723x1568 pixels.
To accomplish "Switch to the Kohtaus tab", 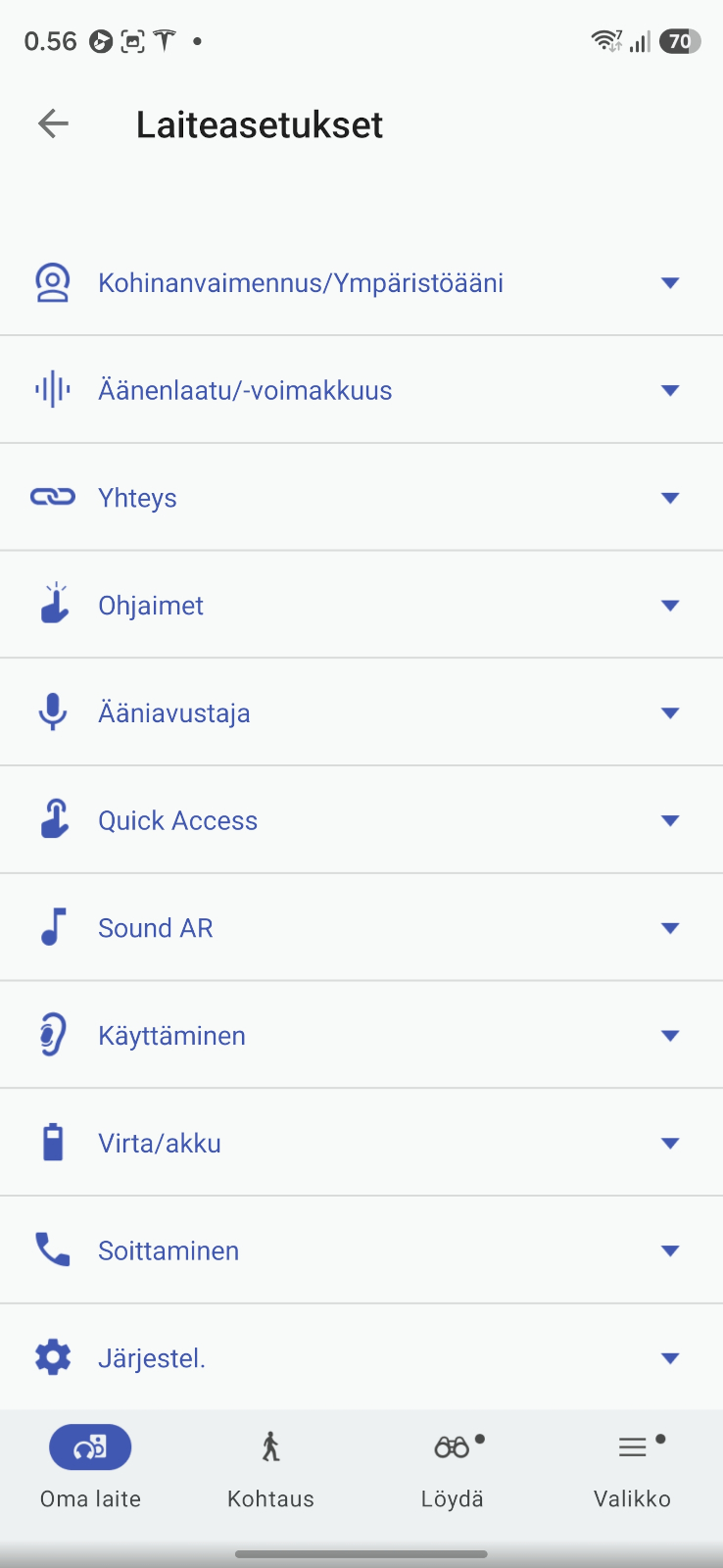I will (270, 1466).
